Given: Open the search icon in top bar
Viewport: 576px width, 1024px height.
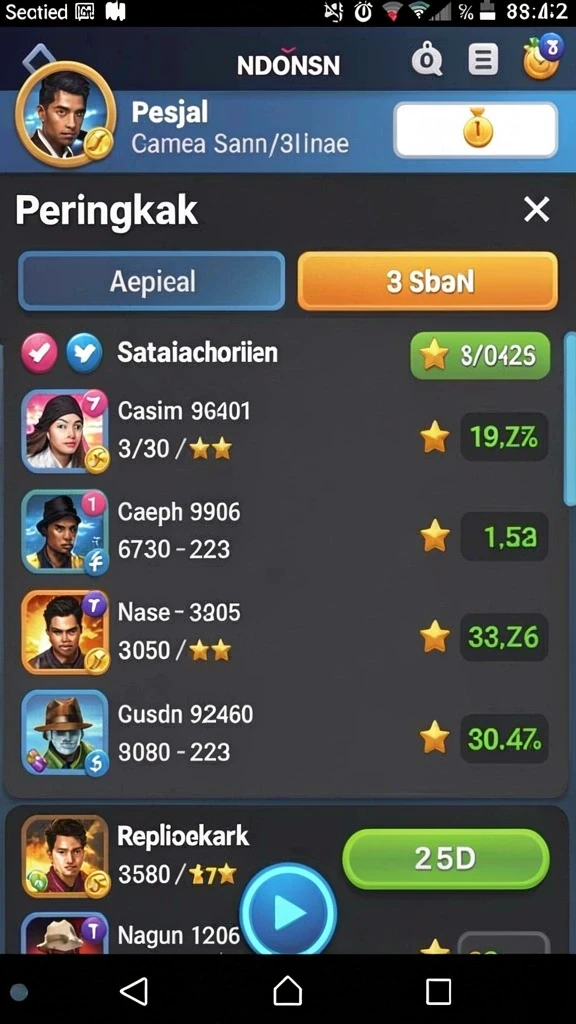Looking at the screenshot, I should coord(426,61).
